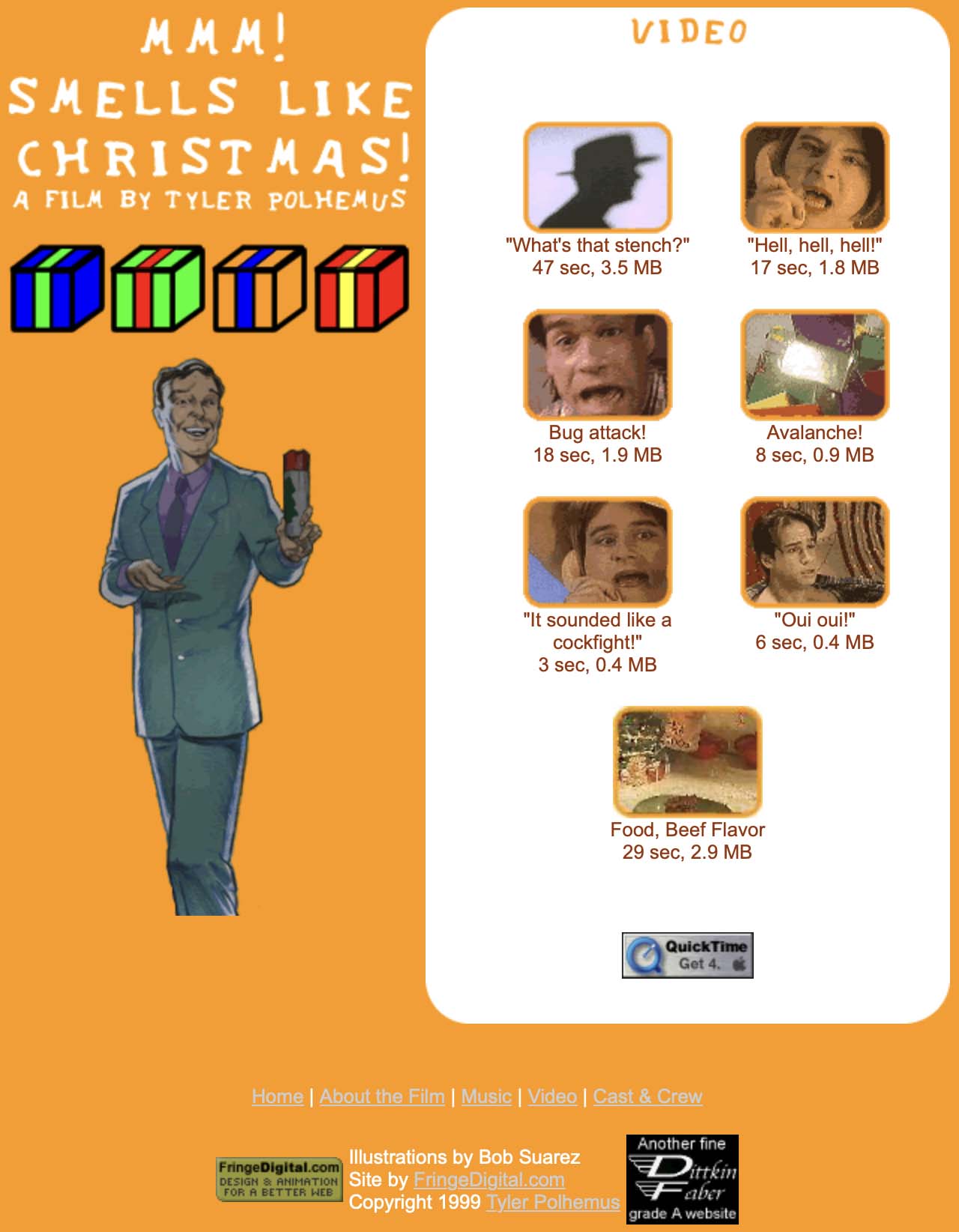Play the "Oui oui!" video clip

(x=814, y=552)
